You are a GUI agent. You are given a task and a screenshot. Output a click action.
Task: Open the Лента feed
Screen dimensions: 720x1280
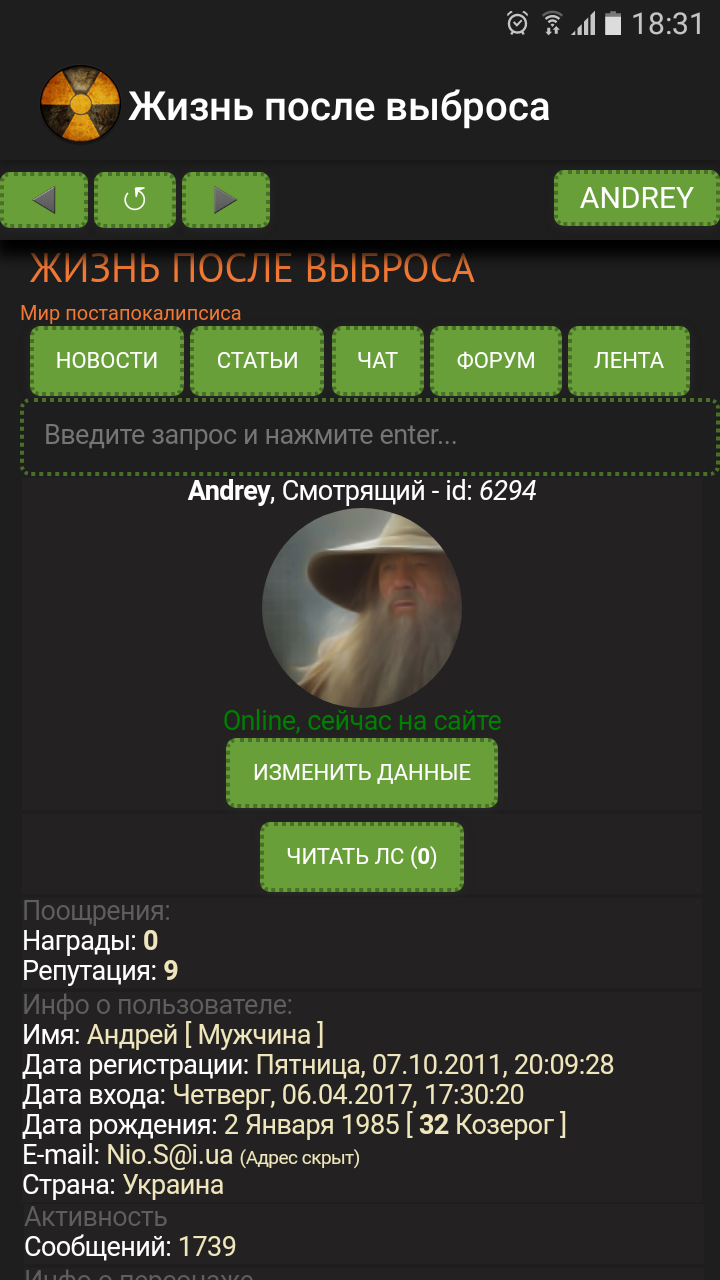click(629, 360)
